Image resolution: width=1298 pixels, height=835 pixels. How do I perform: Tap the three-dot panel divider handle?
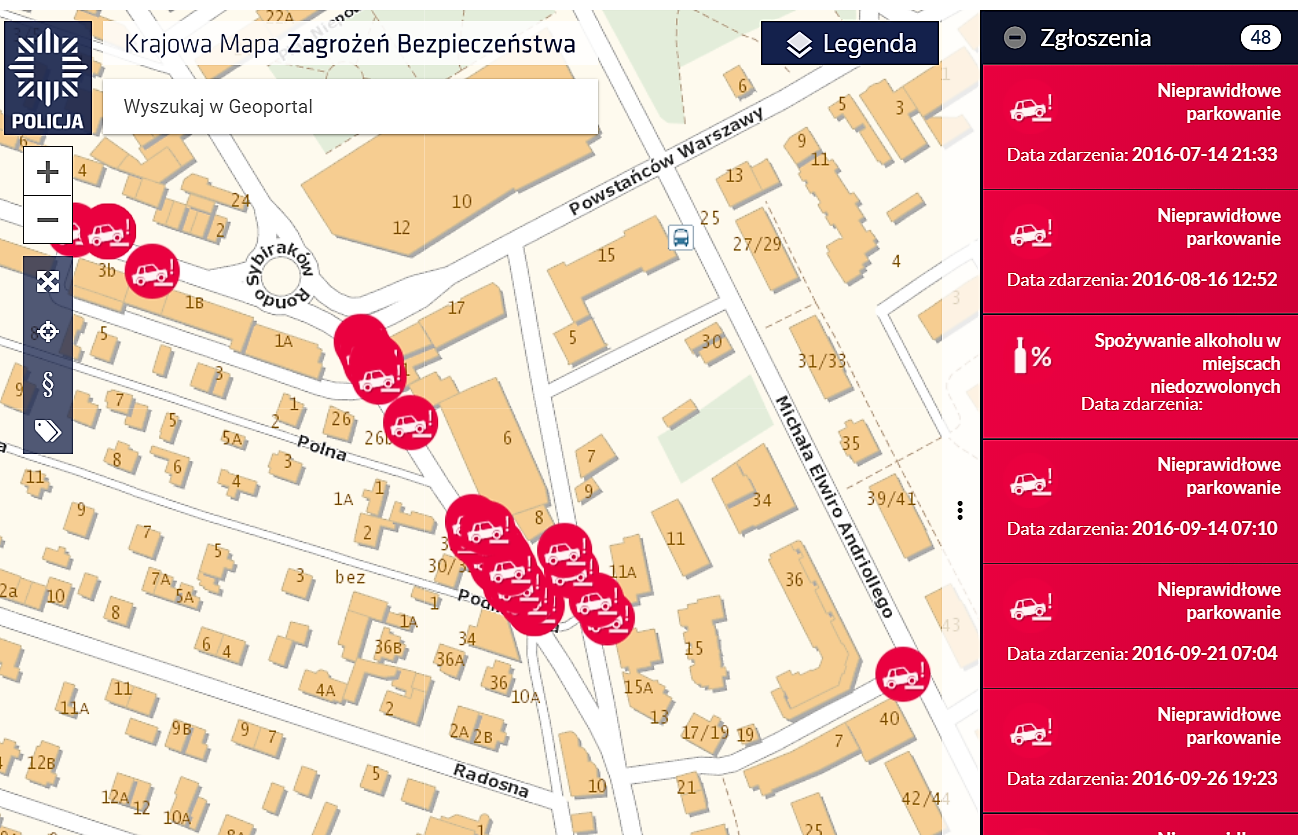pyautogui.click(x=960, y=511)
